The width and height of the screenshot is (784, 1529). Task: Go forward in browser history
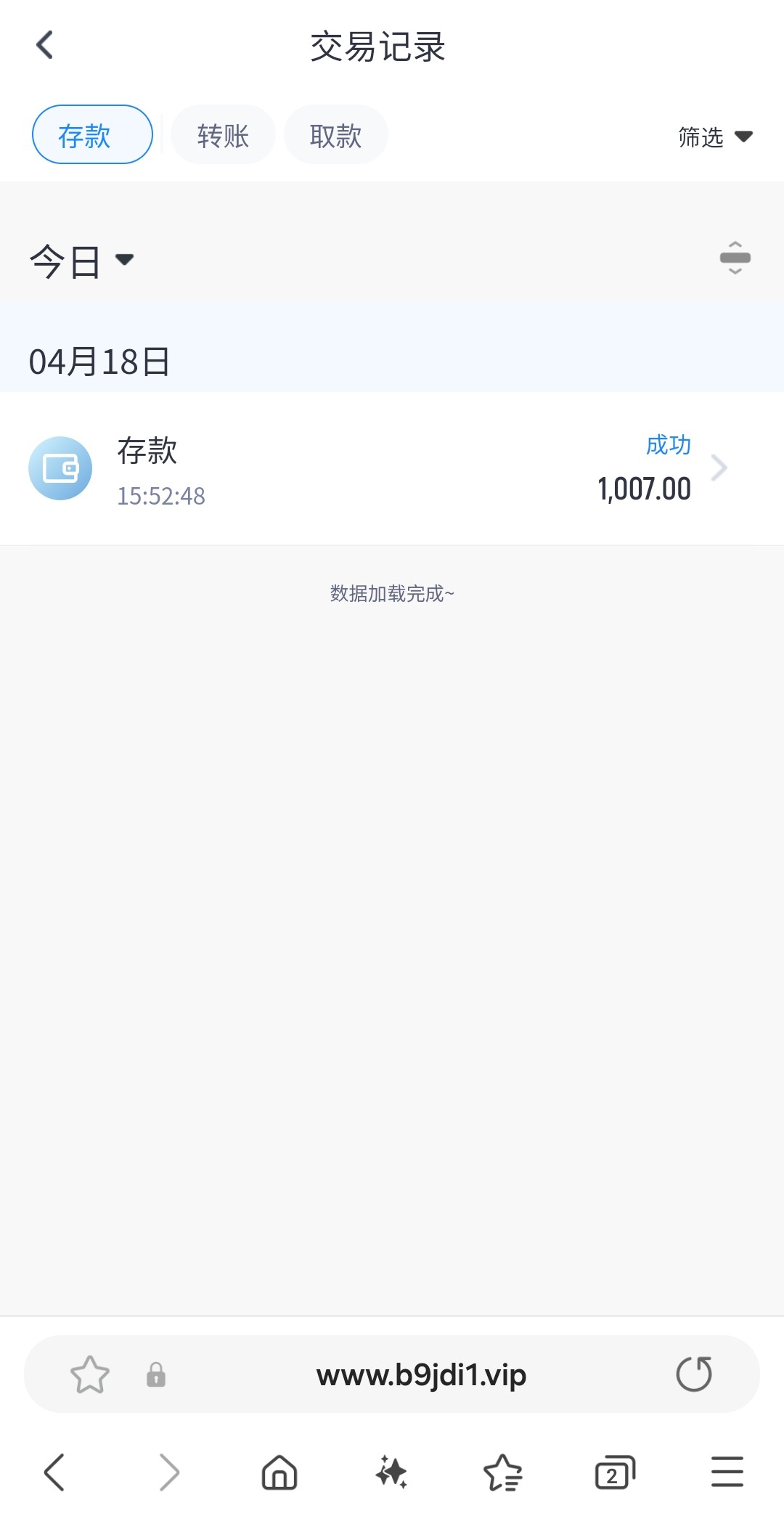168,1472
